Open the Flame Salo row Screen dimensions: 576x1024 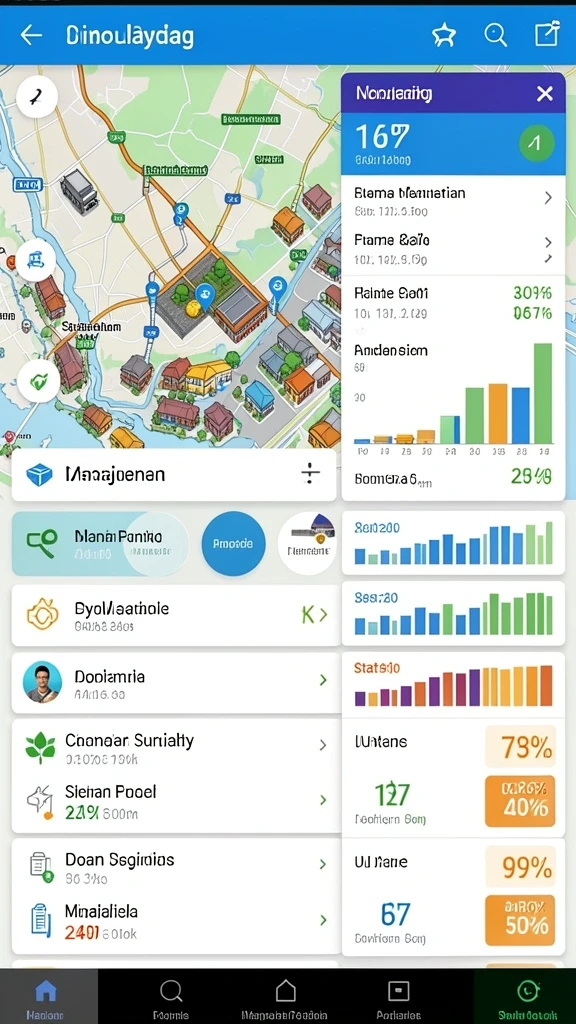[x=453, y=249]
